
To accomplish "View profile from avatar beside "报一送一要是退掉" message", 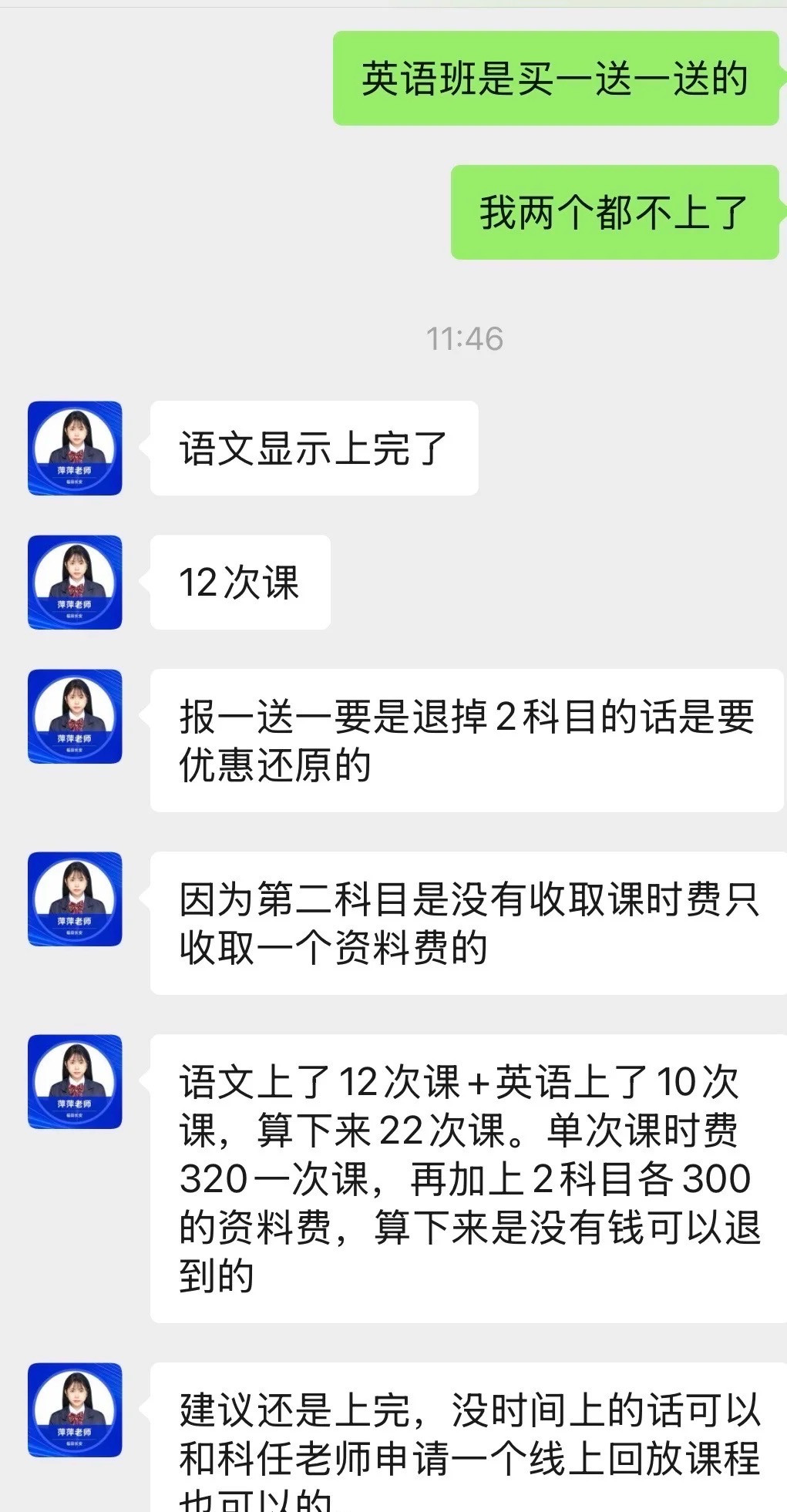I will click(75, 716).
